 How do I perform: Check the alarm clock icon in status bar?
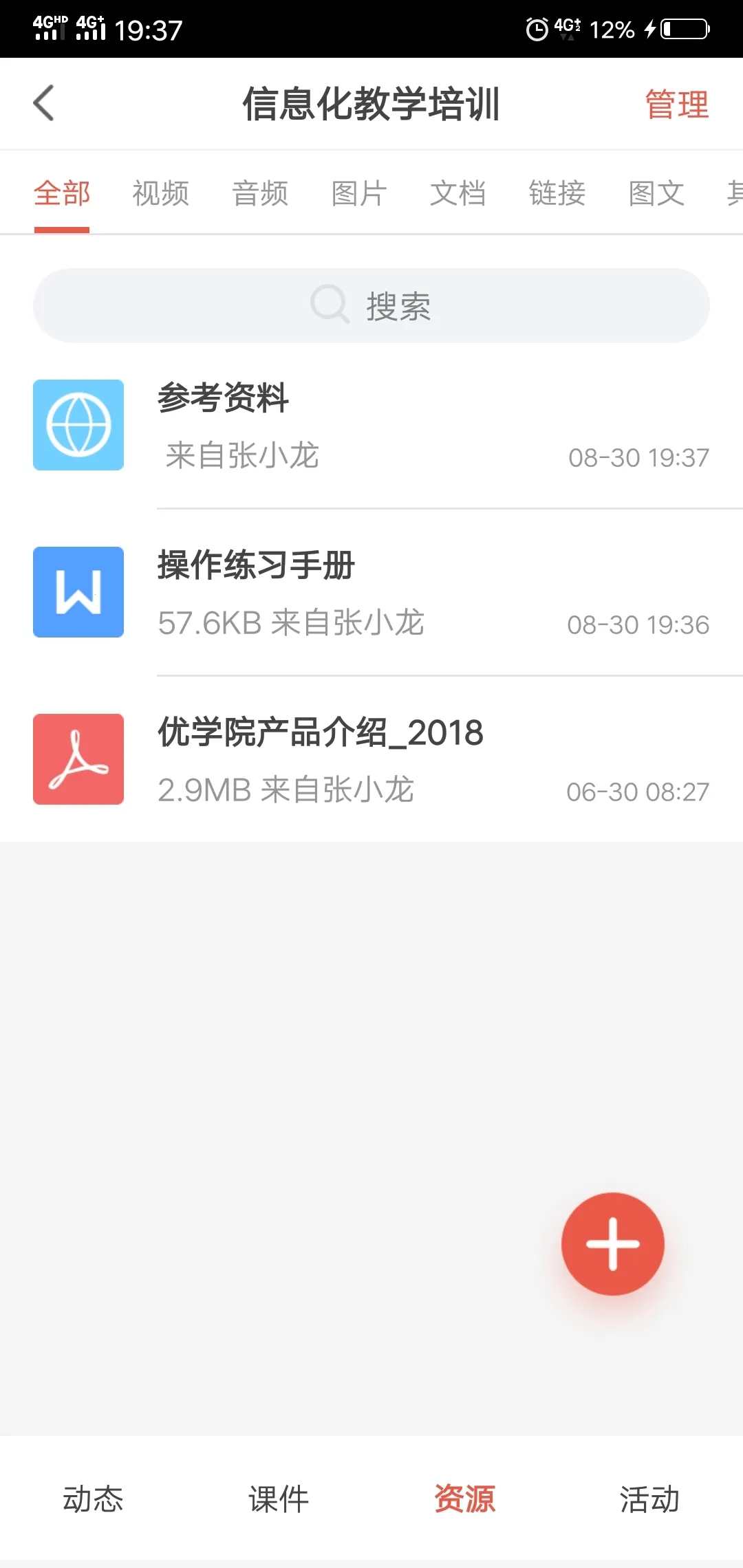(x=536, y=29)
